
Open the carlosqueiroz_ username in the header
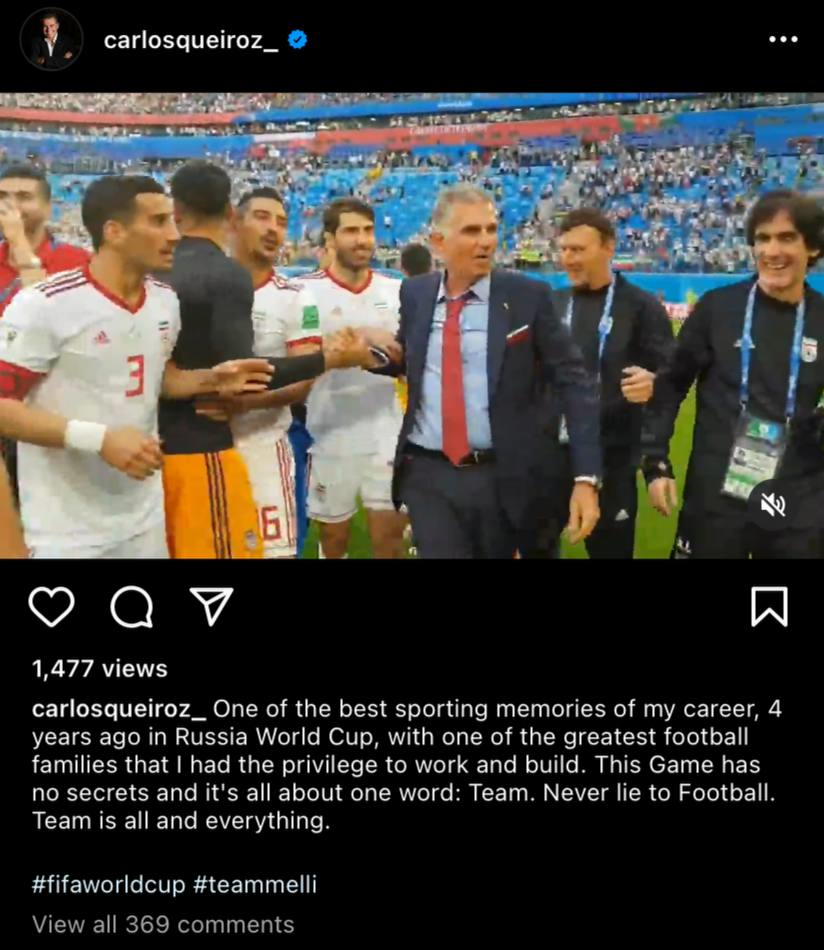click(x=191, y=40)
